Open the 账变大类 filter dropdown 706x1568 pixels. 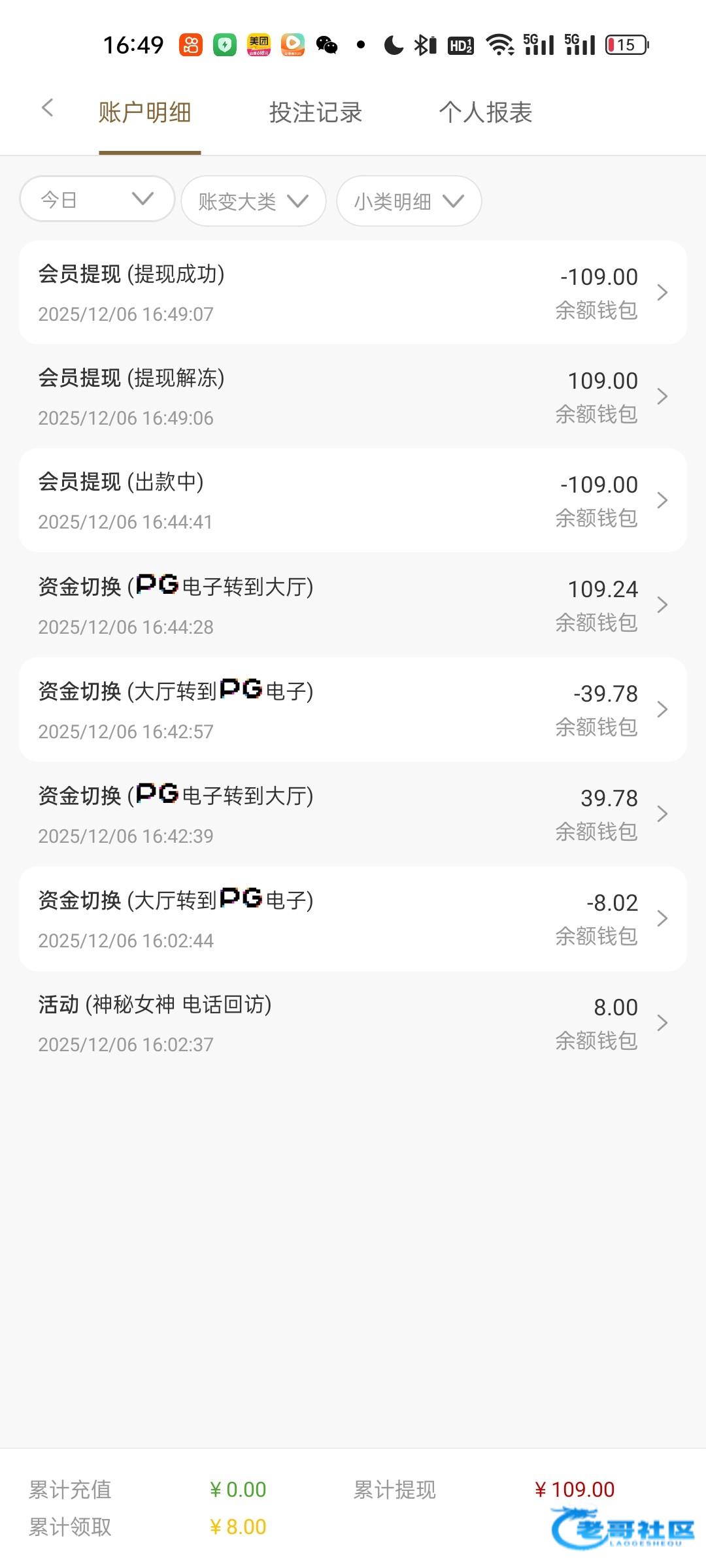pyautogui.click(x=253, y=201)
